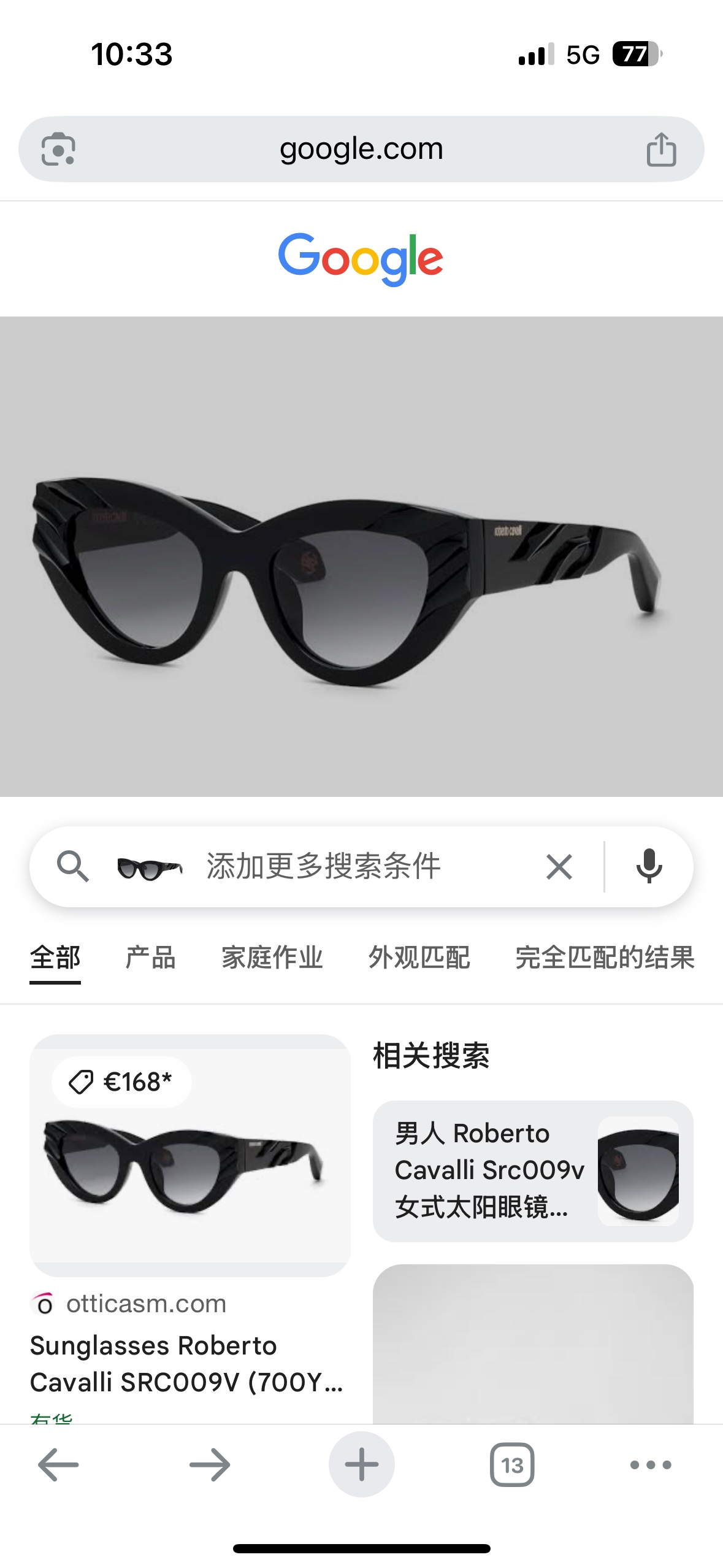This screenshot has width=723, height=1568.
Task: Switch to the 家庭作业 tab
Action: click(x=272, y=958)
